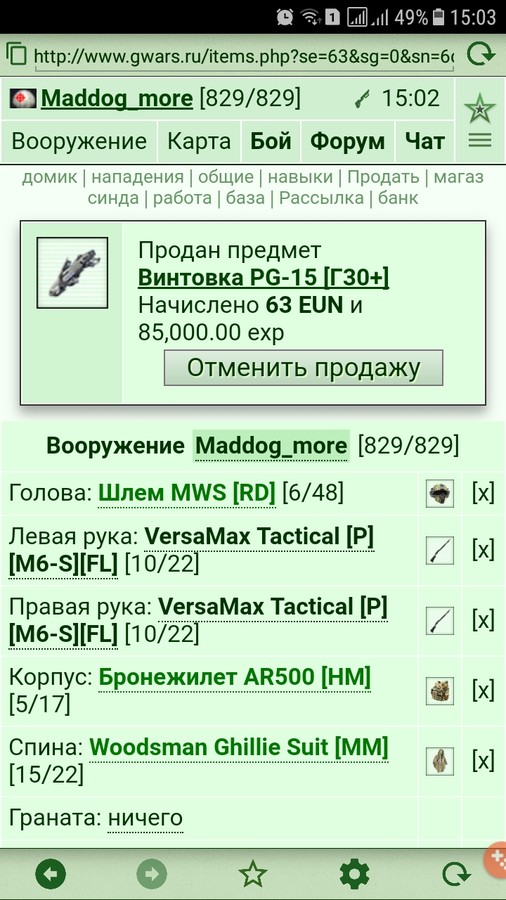Open bookmarks star in bottom toolbar
The height and width of the screenshot is (900, 506).
[x=253, y=875]
